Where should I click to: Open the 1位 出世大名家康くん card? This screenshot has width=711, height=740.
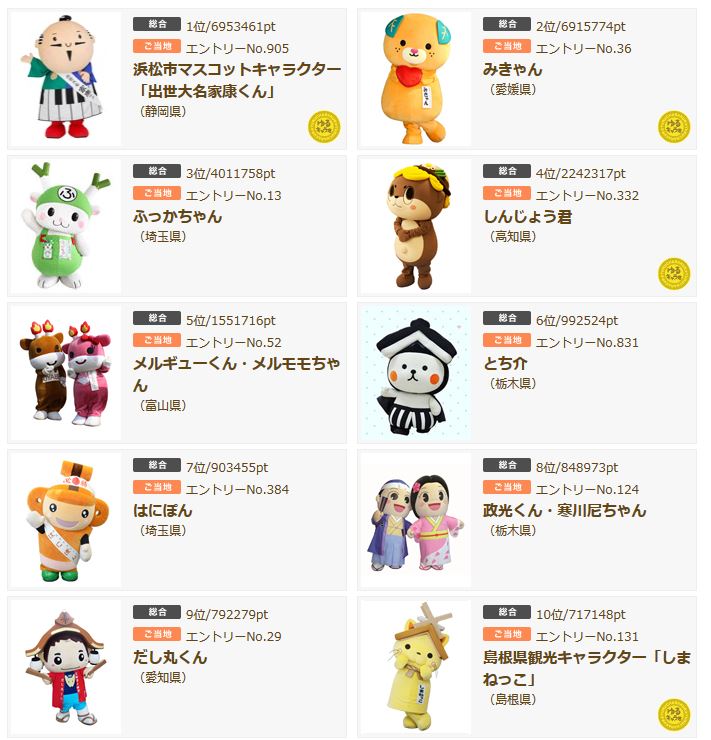click(236, 80)
